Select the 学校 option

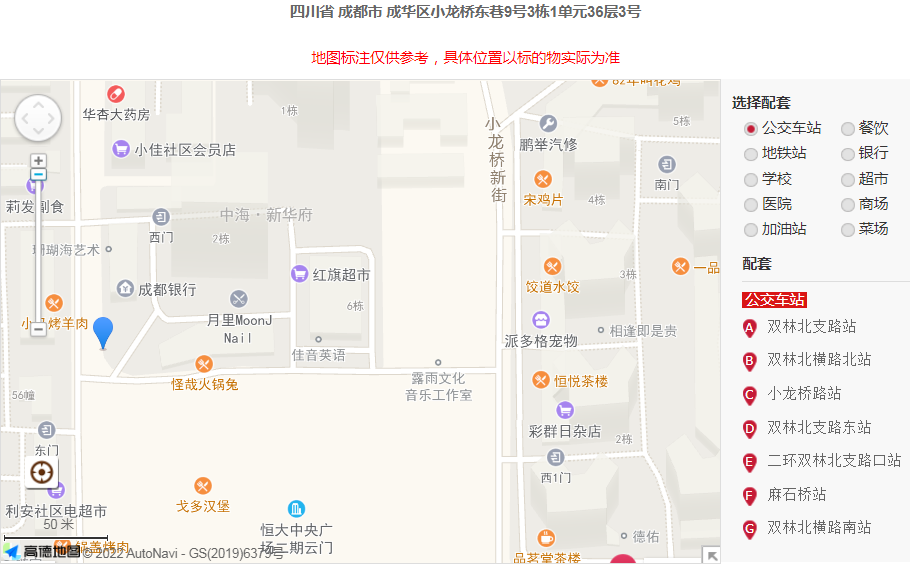click(x=751, y=180)
